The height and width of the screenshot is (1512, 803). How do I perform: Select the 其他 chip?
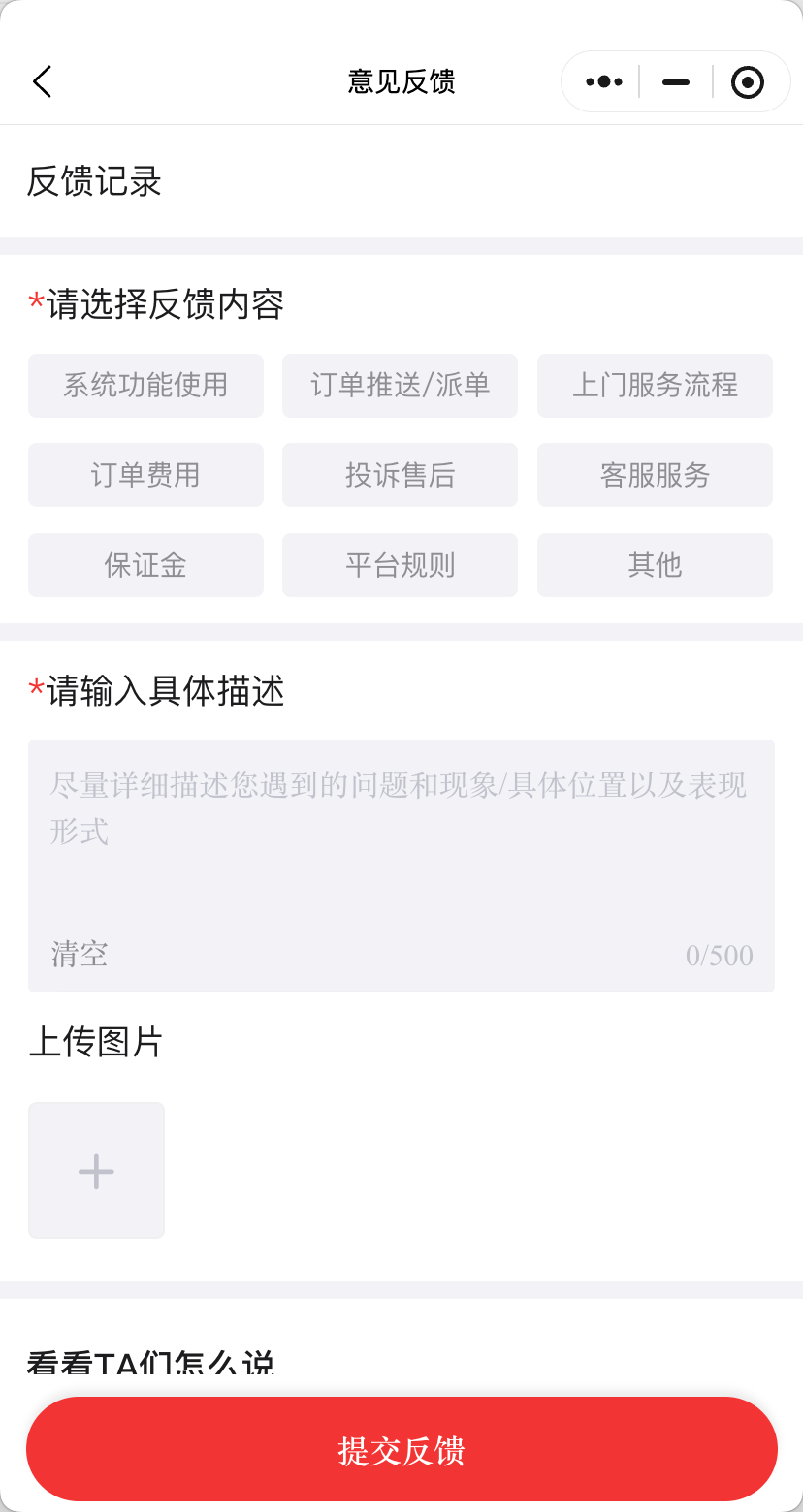click(655, 565)
